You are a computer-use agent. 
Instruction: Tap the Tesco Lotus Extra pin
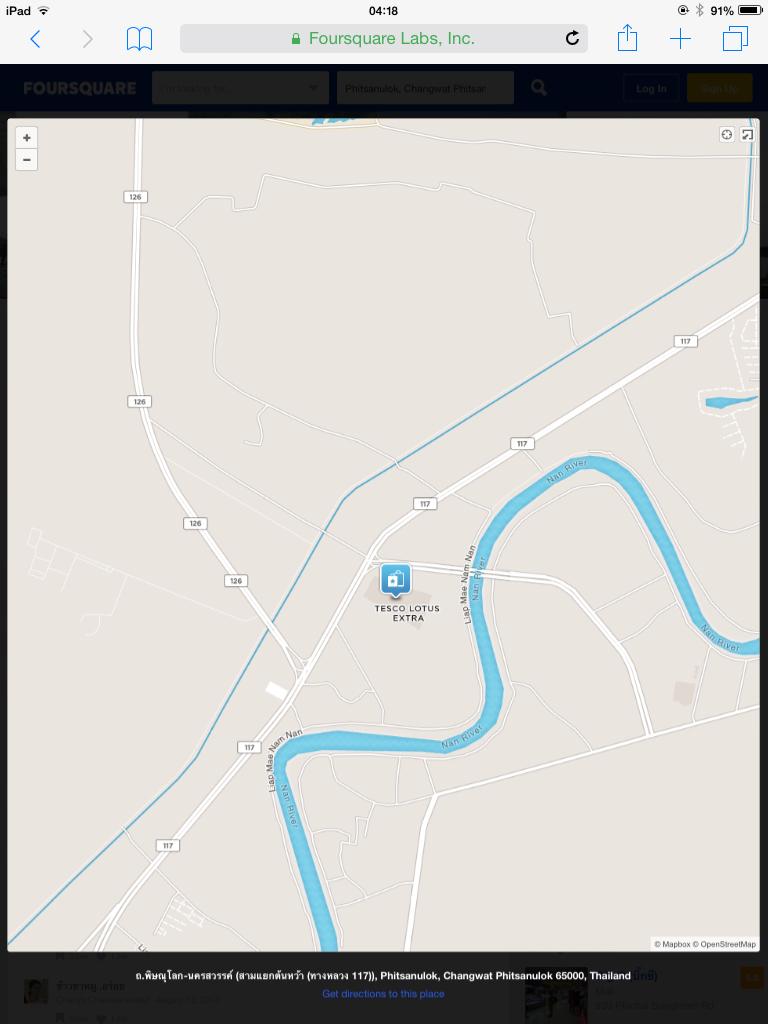[x=395, y=579]
